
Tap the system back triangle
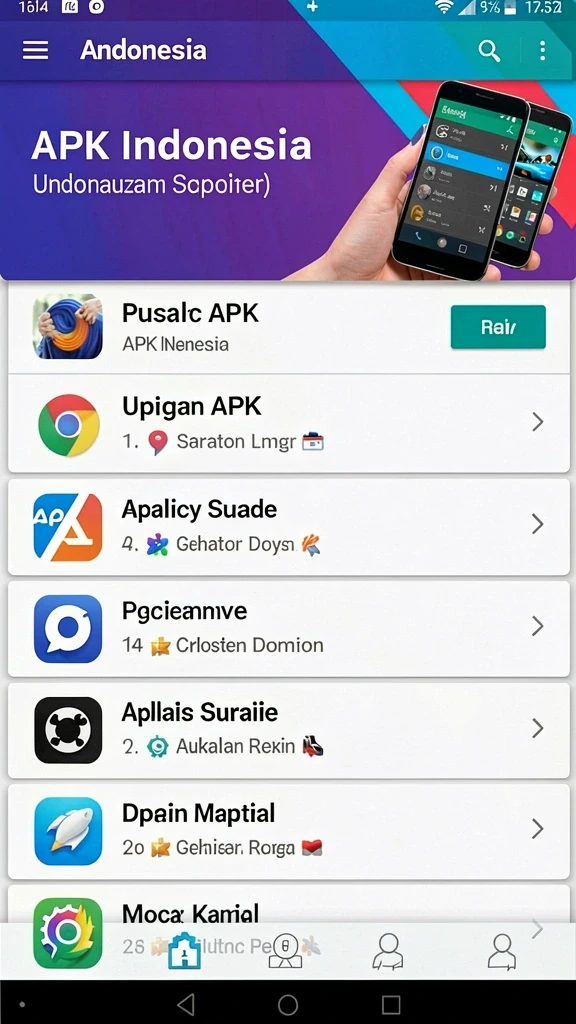tap(186, 1004)
